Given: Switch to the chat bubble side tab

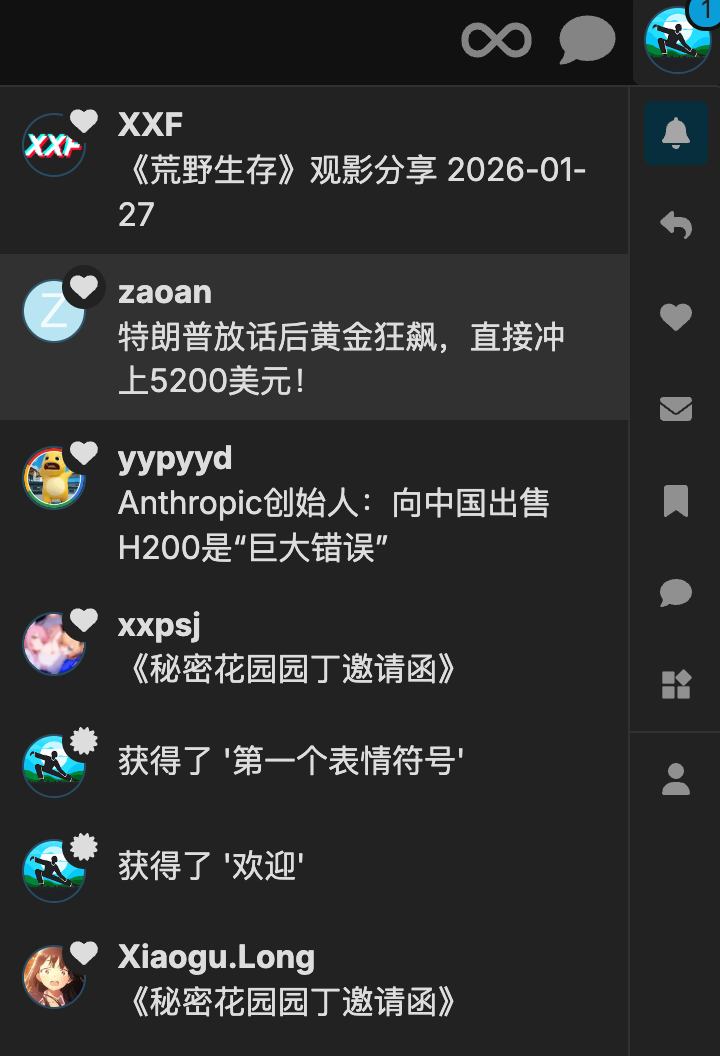Looking at the screenshot, I should tap(676, 593).
